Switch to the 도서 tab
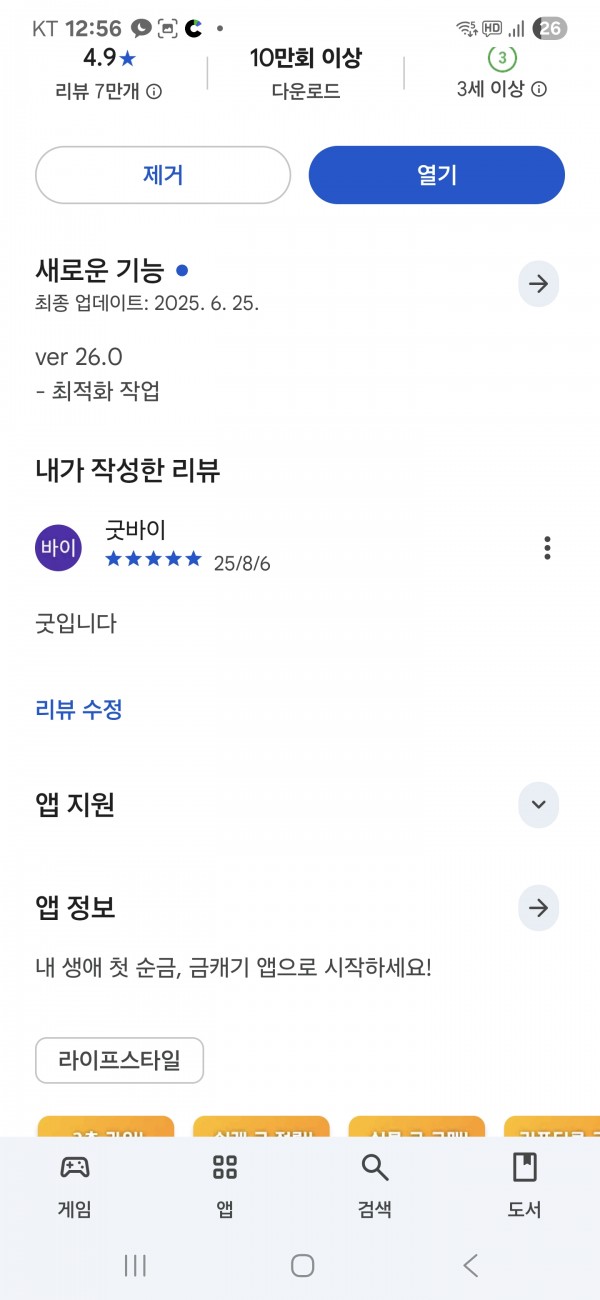Image resolution: width=600 pixels, height=1300 pixels. 525,1185
